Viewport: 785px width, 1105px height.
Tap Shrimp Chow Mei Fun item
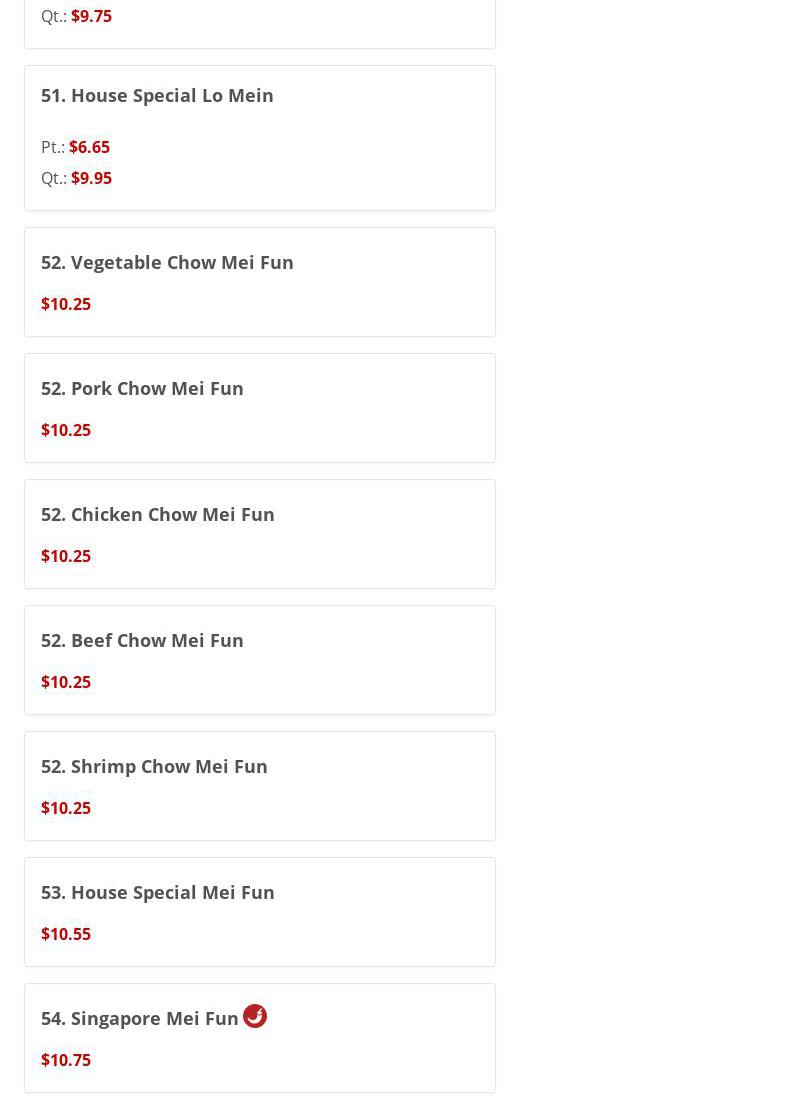click(x=154, y=767)
